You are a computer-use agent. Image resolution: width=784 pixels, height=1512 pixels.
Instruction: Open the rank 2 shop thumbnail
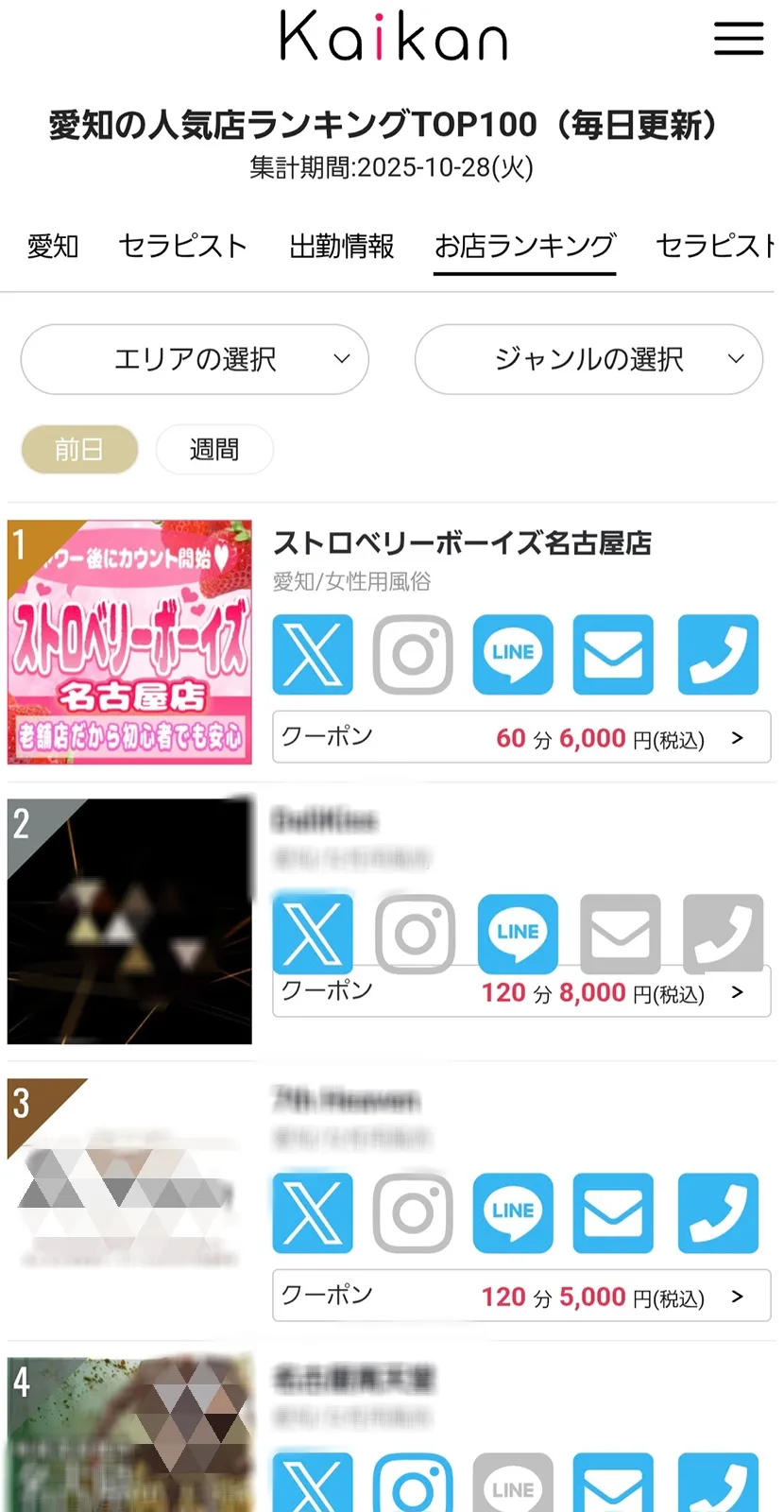coord(129,921)
